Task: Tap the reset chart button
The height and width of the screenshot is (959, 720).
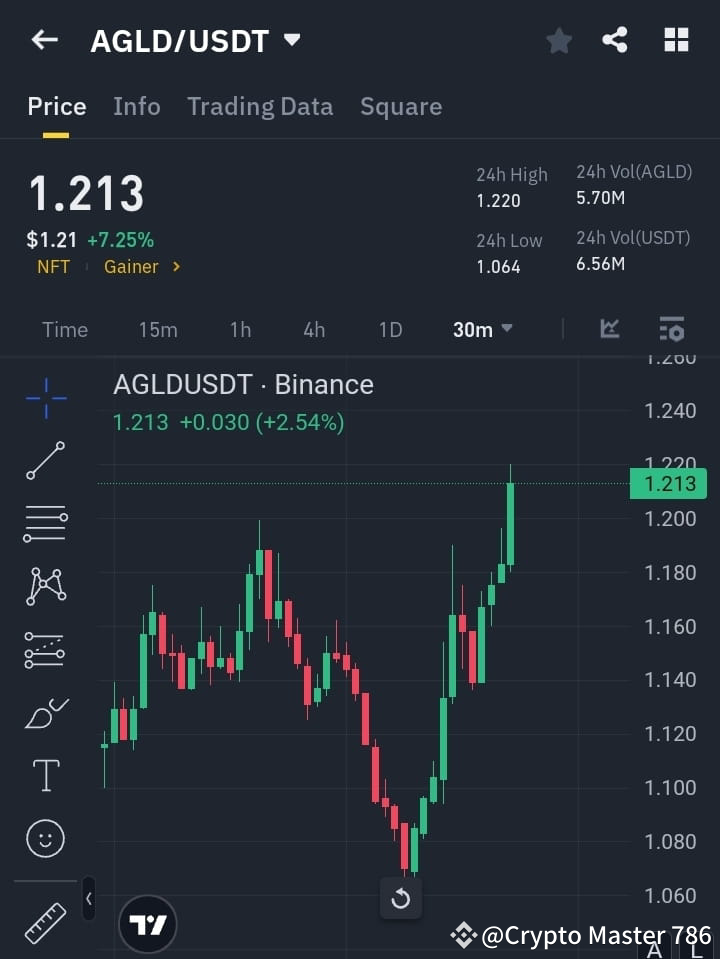Action: click(401, 898)
